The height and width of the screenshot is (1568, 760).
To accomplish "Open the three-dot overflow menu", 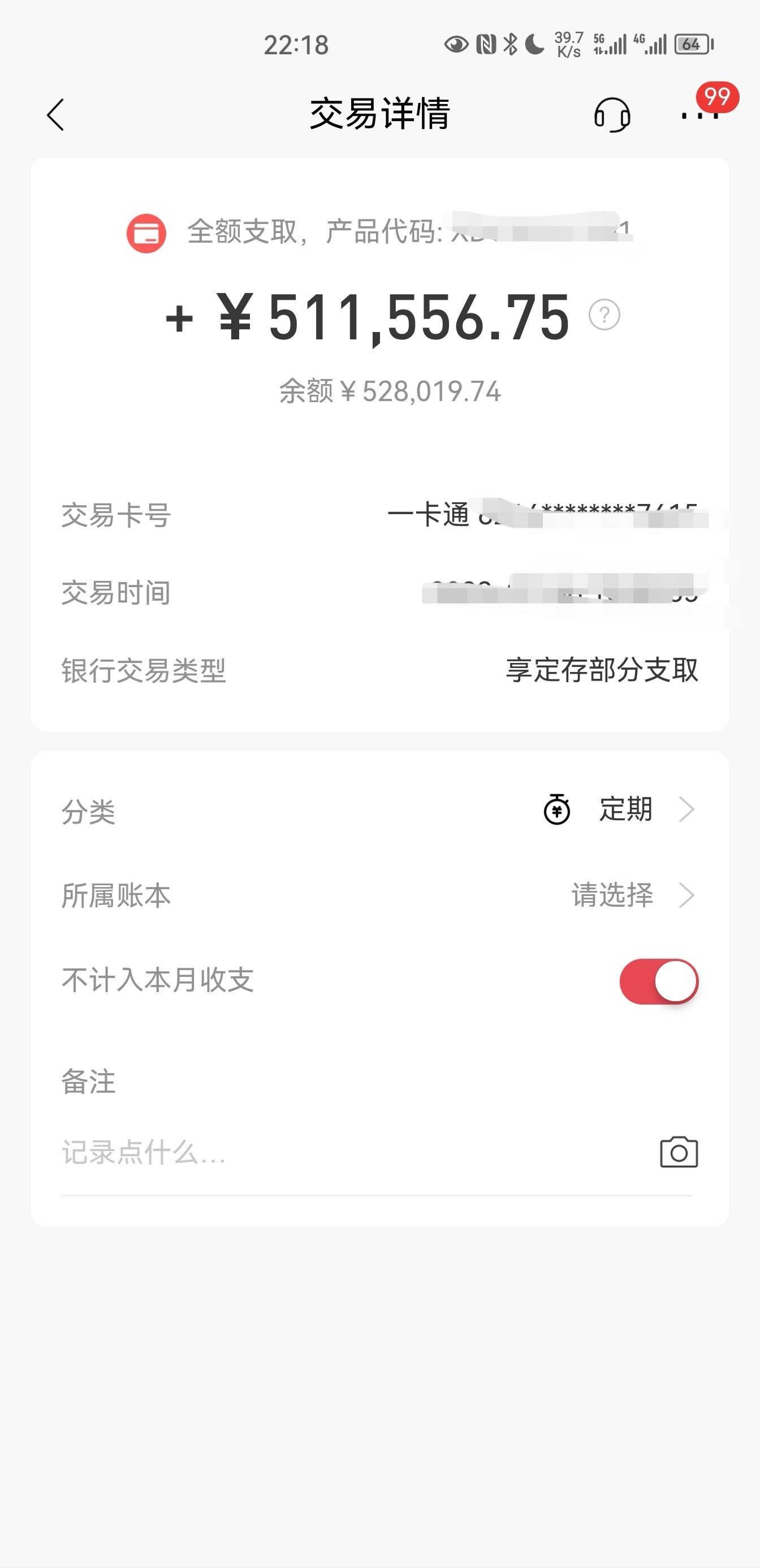I will point(699,115).
